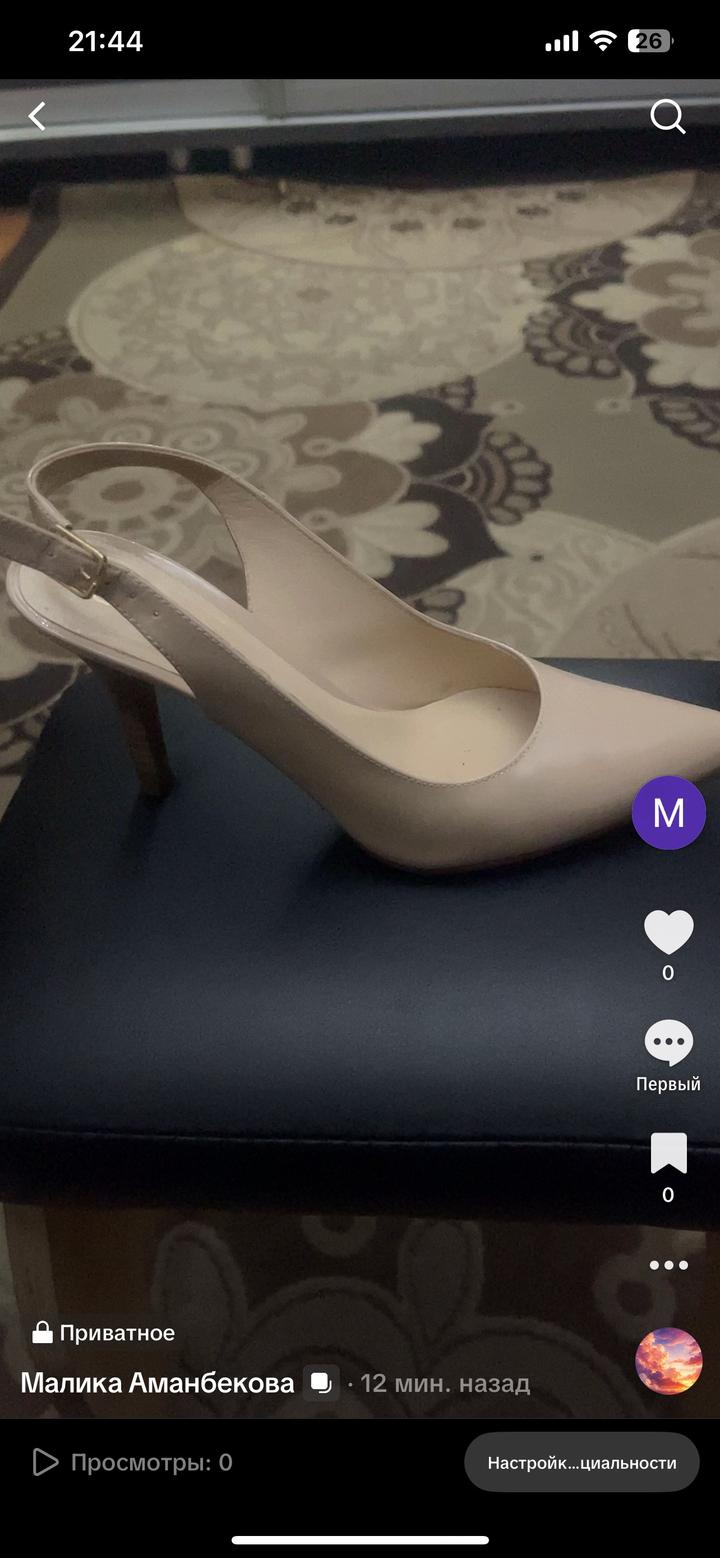Screen dimensions: 720x1558
Task: Open Малика Аманбекова's profile
Action: coord(157,1383)
